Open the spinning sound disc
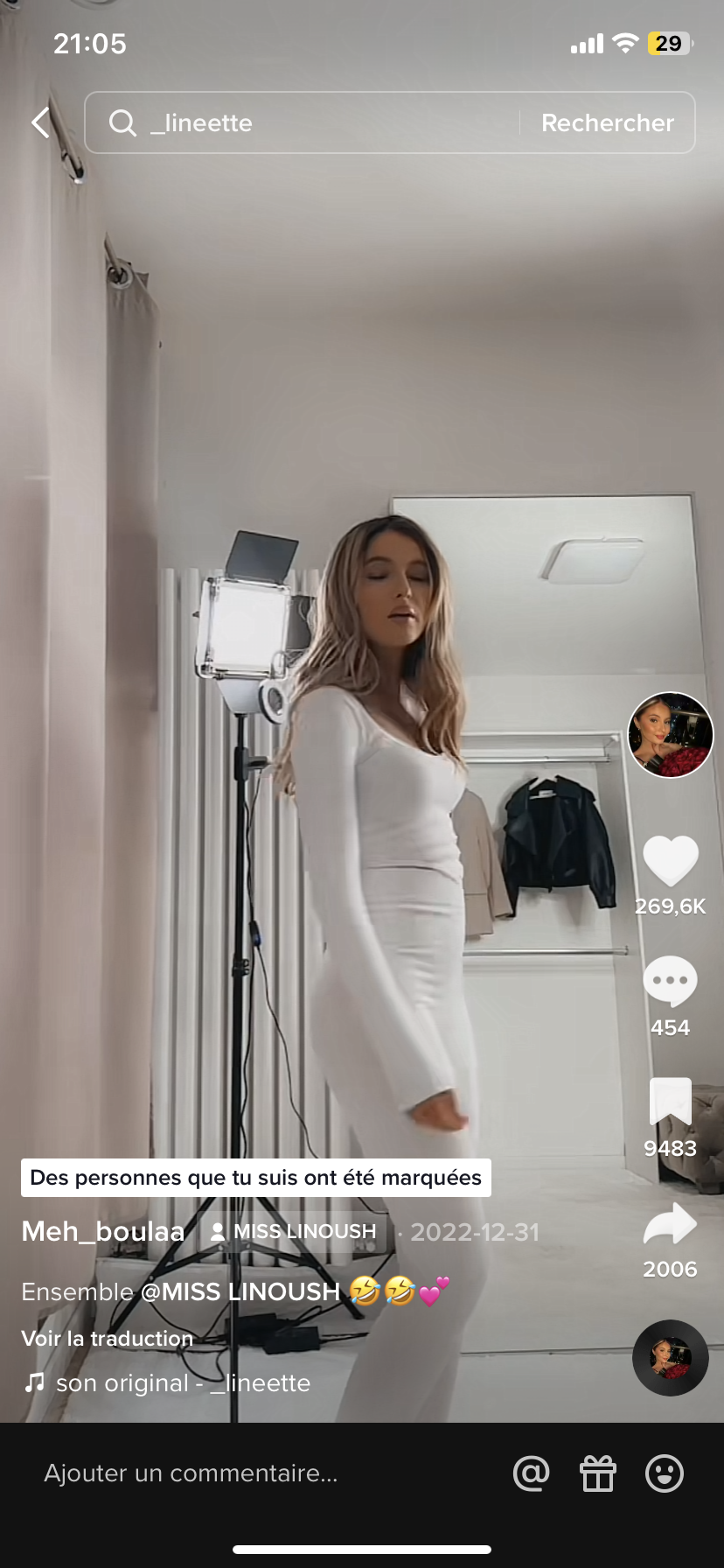This screenshot has width=724, height=1568. [x=671, y=1357]
